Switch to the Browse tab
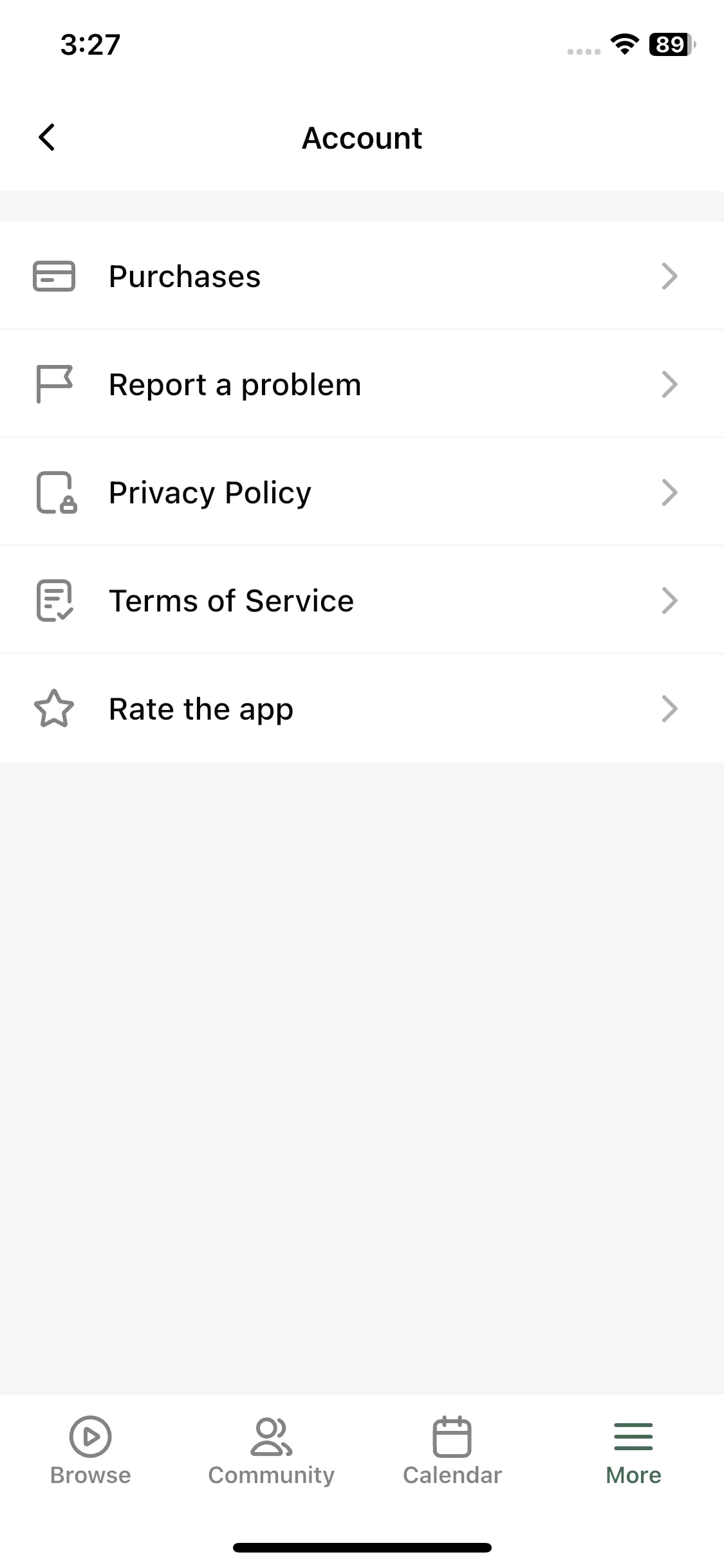 91,1451
